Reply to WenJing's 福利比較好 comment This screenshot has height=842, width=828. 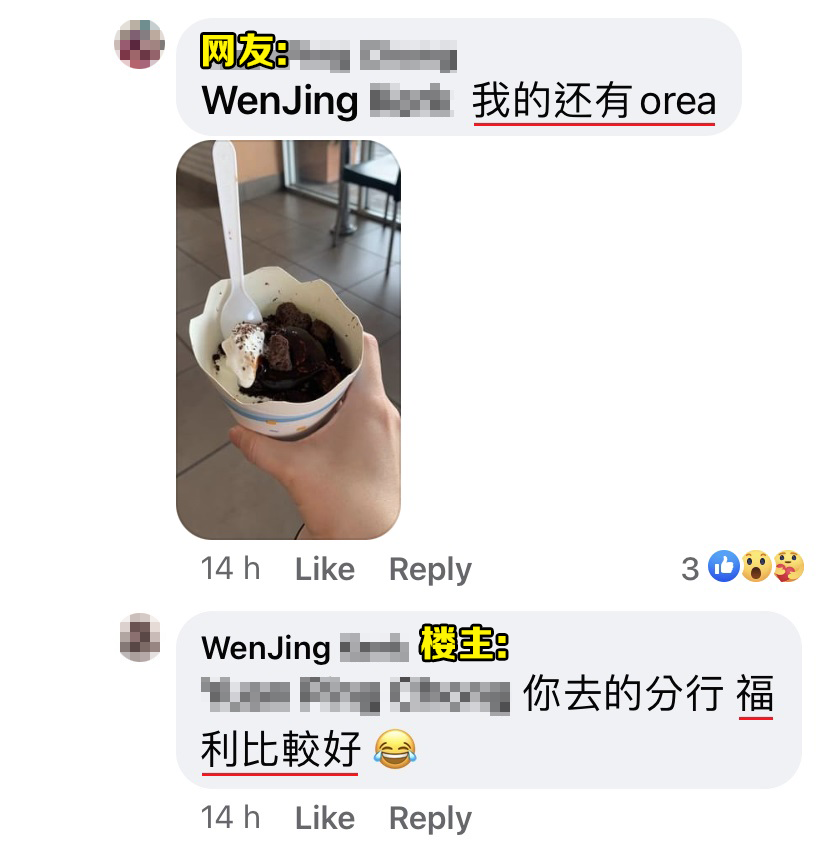(430, 818)
